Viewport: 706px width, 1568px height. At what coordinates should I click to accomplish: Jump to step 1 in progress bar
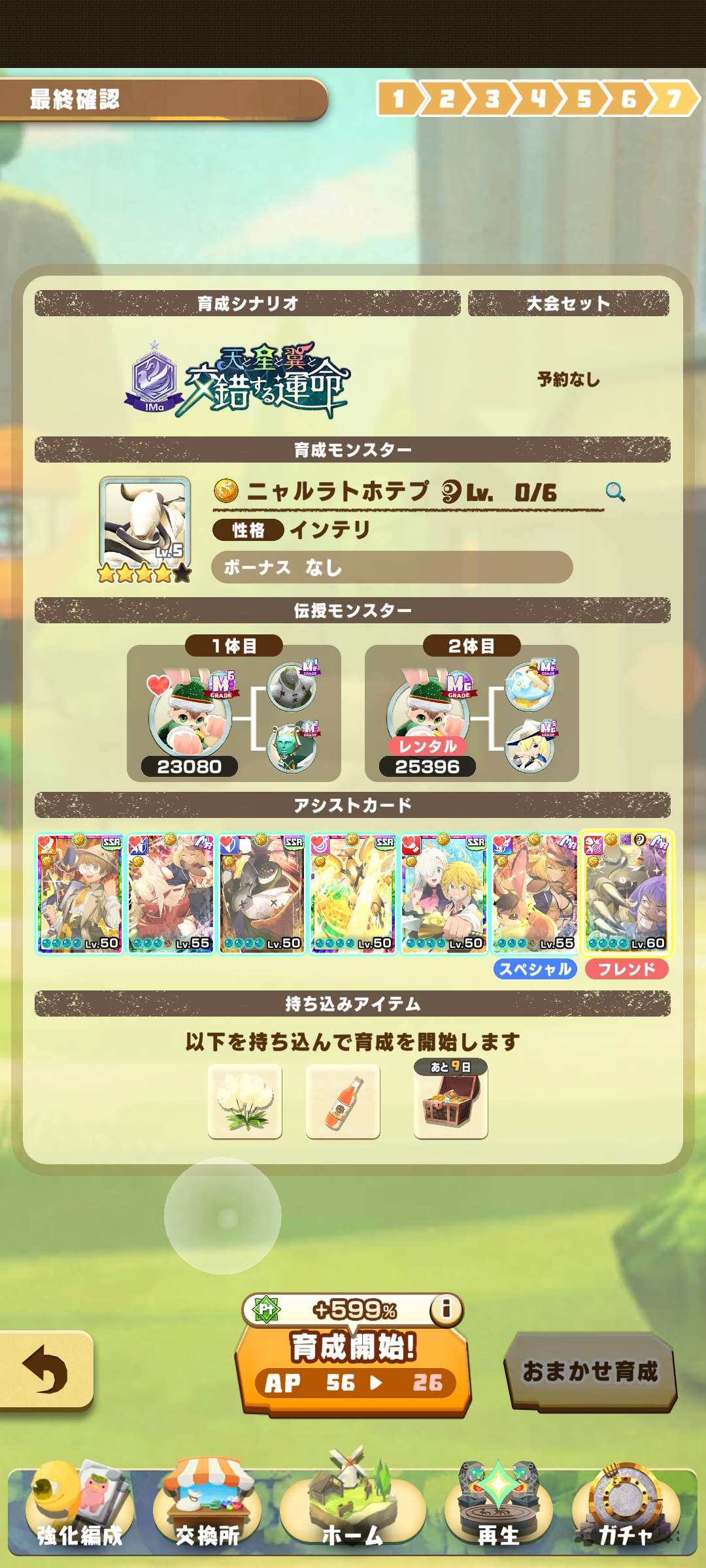tap(397, 99)
